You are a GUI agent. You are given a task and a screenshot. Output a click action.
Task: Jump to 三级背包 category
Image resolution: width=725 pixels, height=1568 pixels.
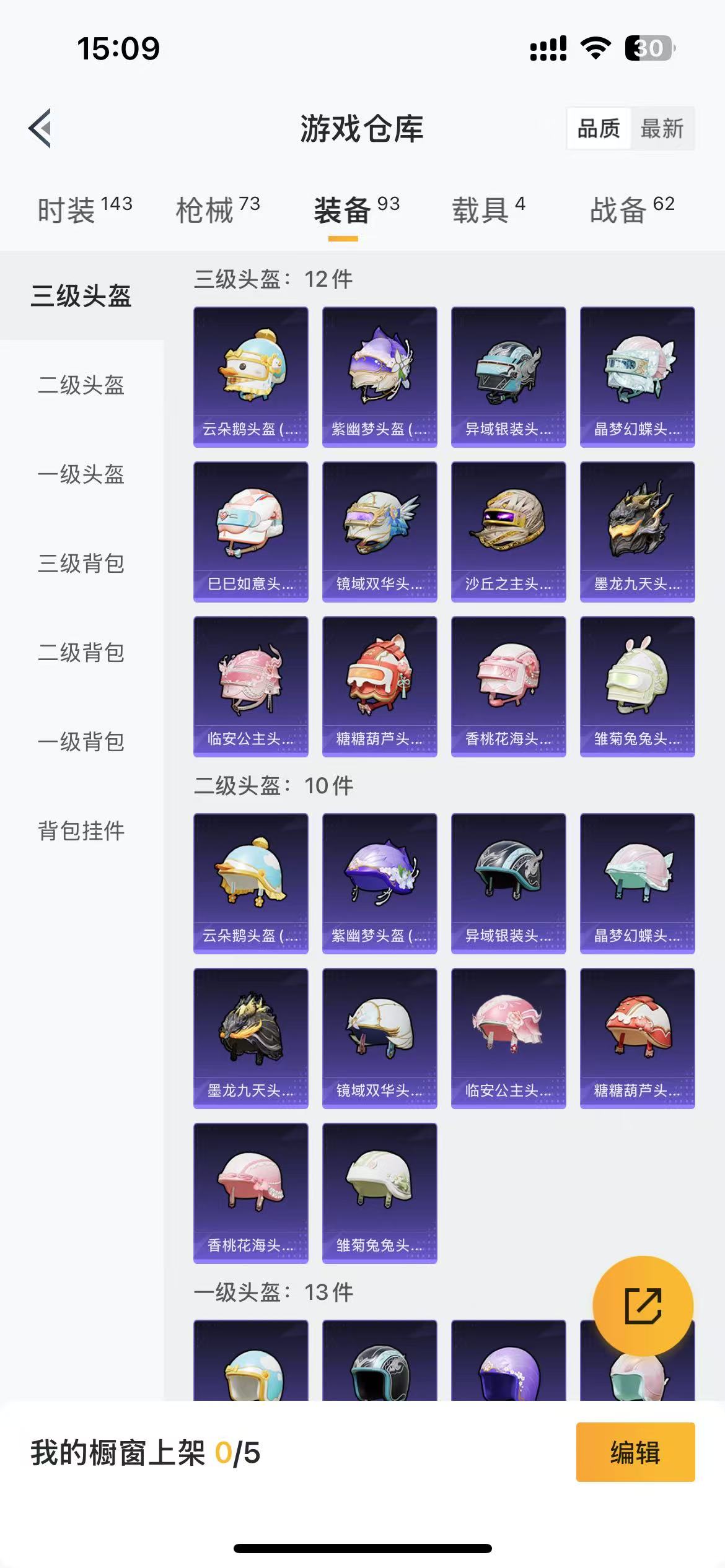pos(81,564)
